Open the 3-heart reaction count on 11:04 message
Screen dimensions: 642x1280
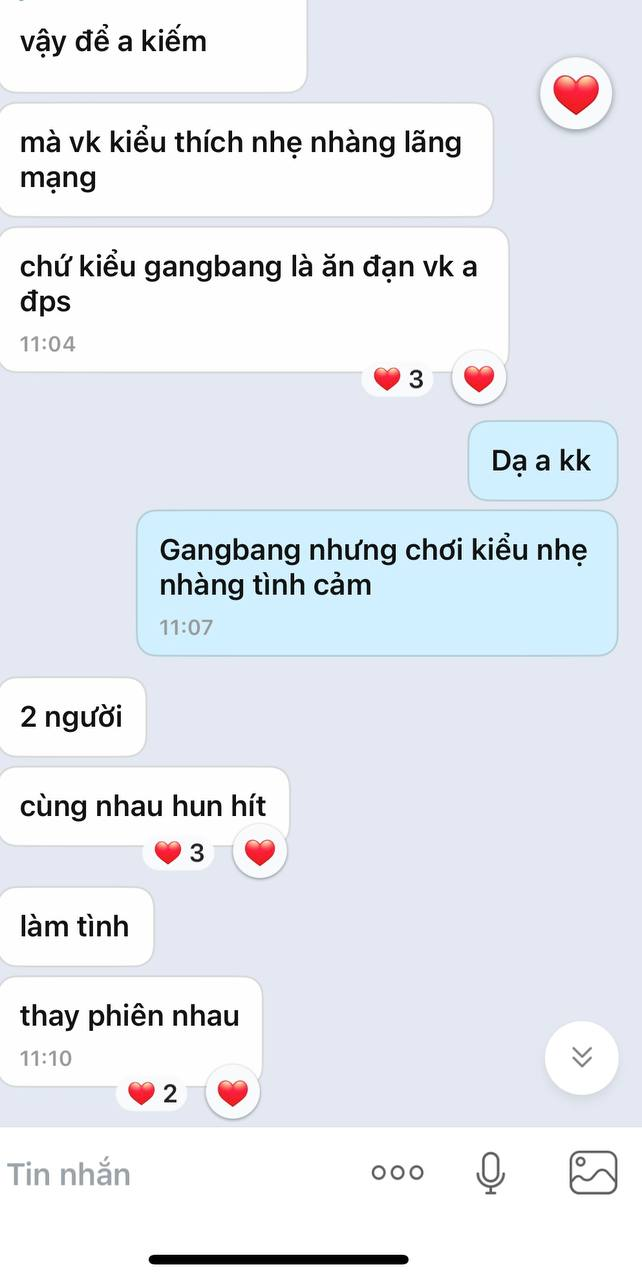click(398, 379)
